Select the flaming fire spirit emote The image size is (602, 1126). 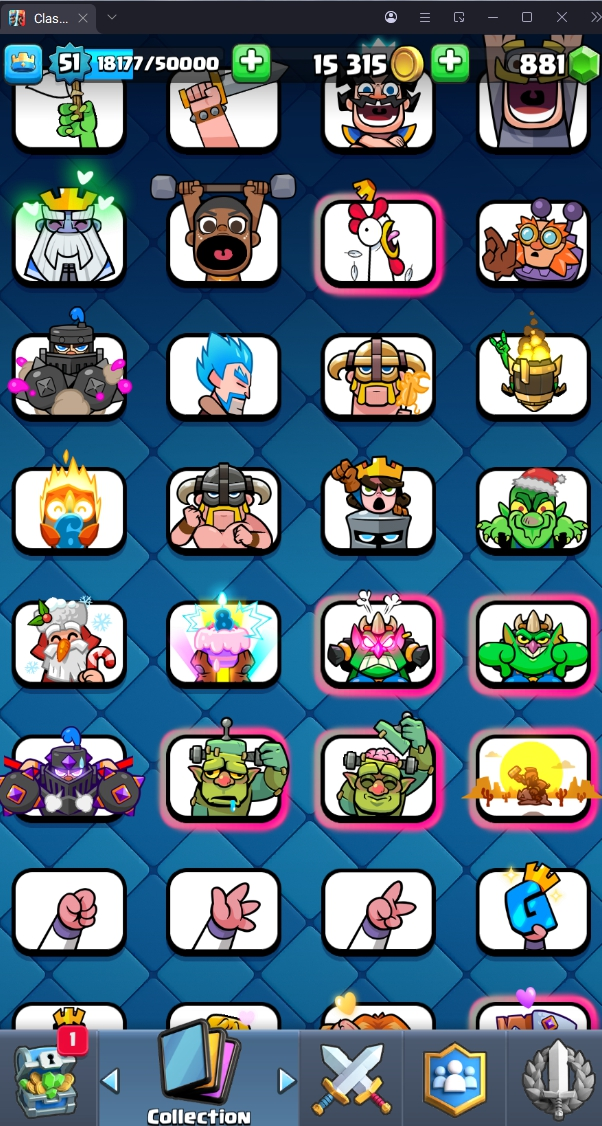pyautogui.click(x=69, y=510)
